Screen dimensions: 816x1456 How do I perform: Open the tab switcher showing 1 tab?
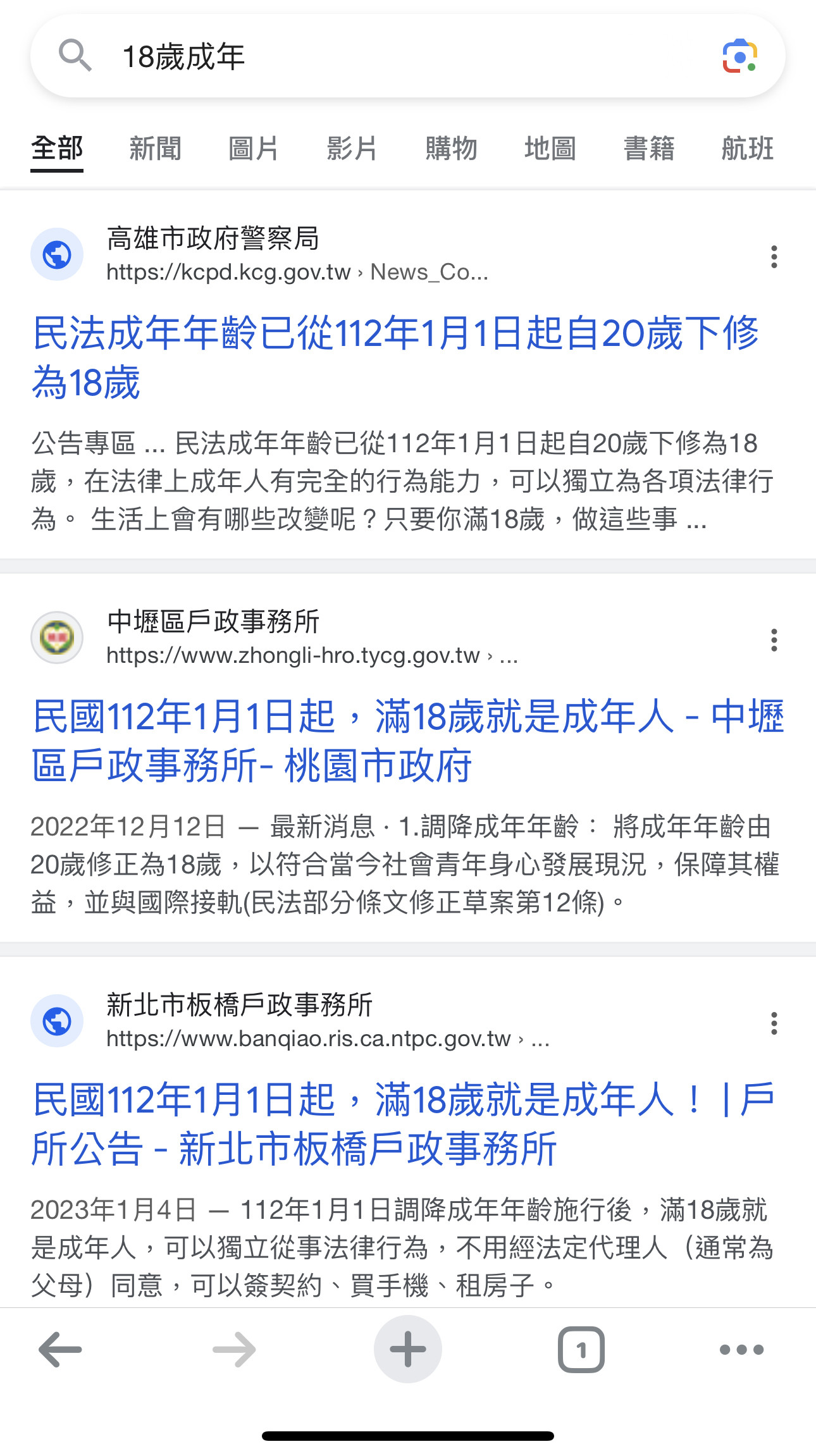pyautogui.click(x=581, y=1349)
